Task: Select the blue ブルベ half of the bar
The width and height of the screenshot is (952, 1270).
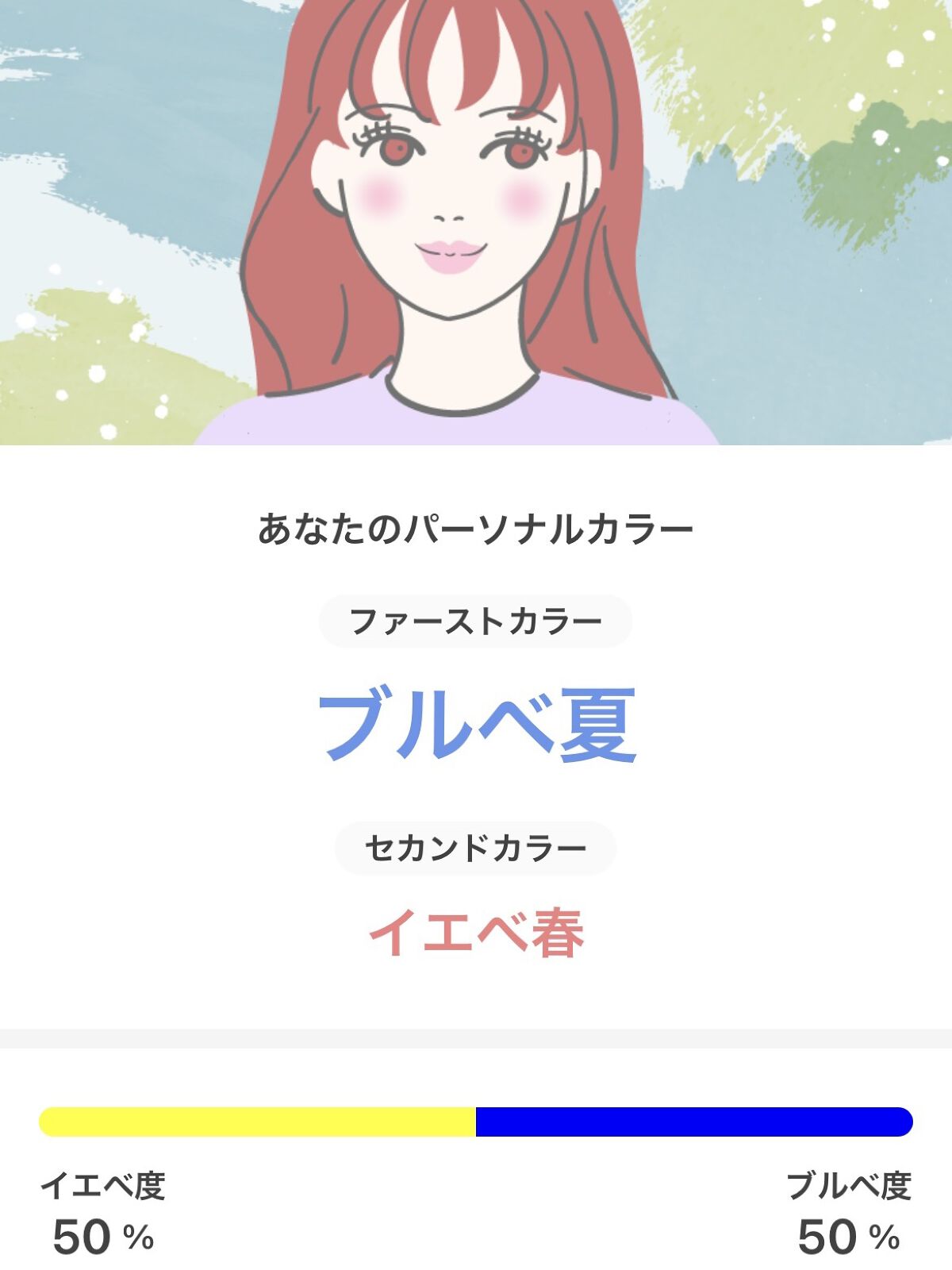Action: (698, 1120)
